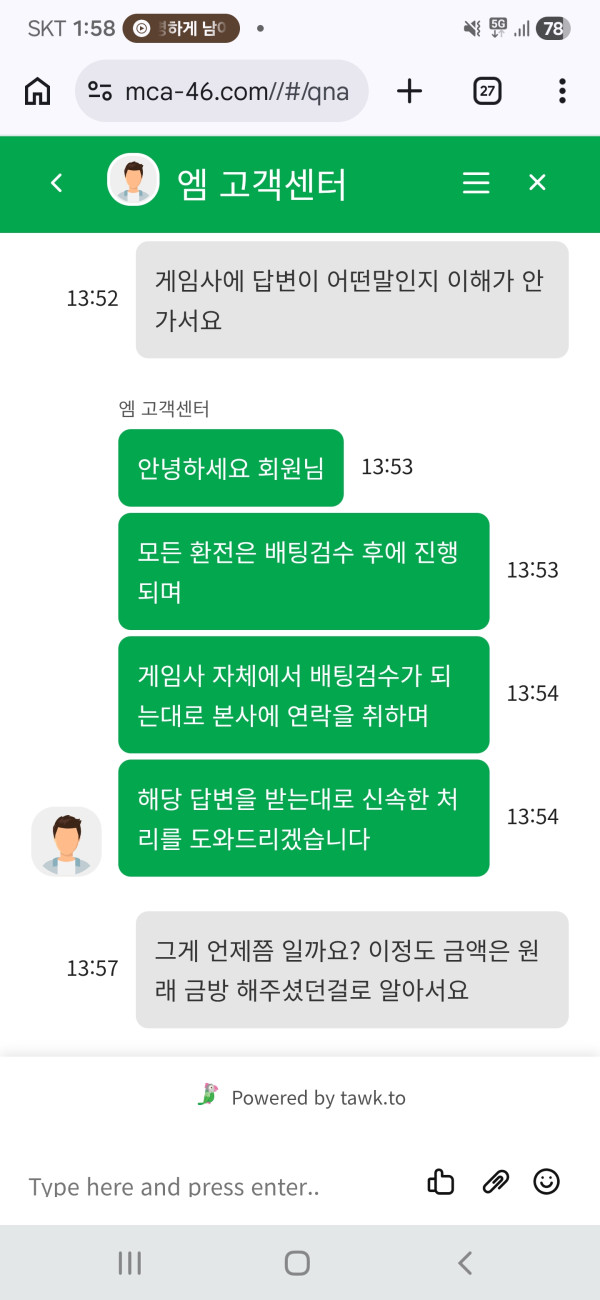Open the tab switcher showing 27 tabs
The width and height of the screenshot is (600, 1300).
pos(487,91)
